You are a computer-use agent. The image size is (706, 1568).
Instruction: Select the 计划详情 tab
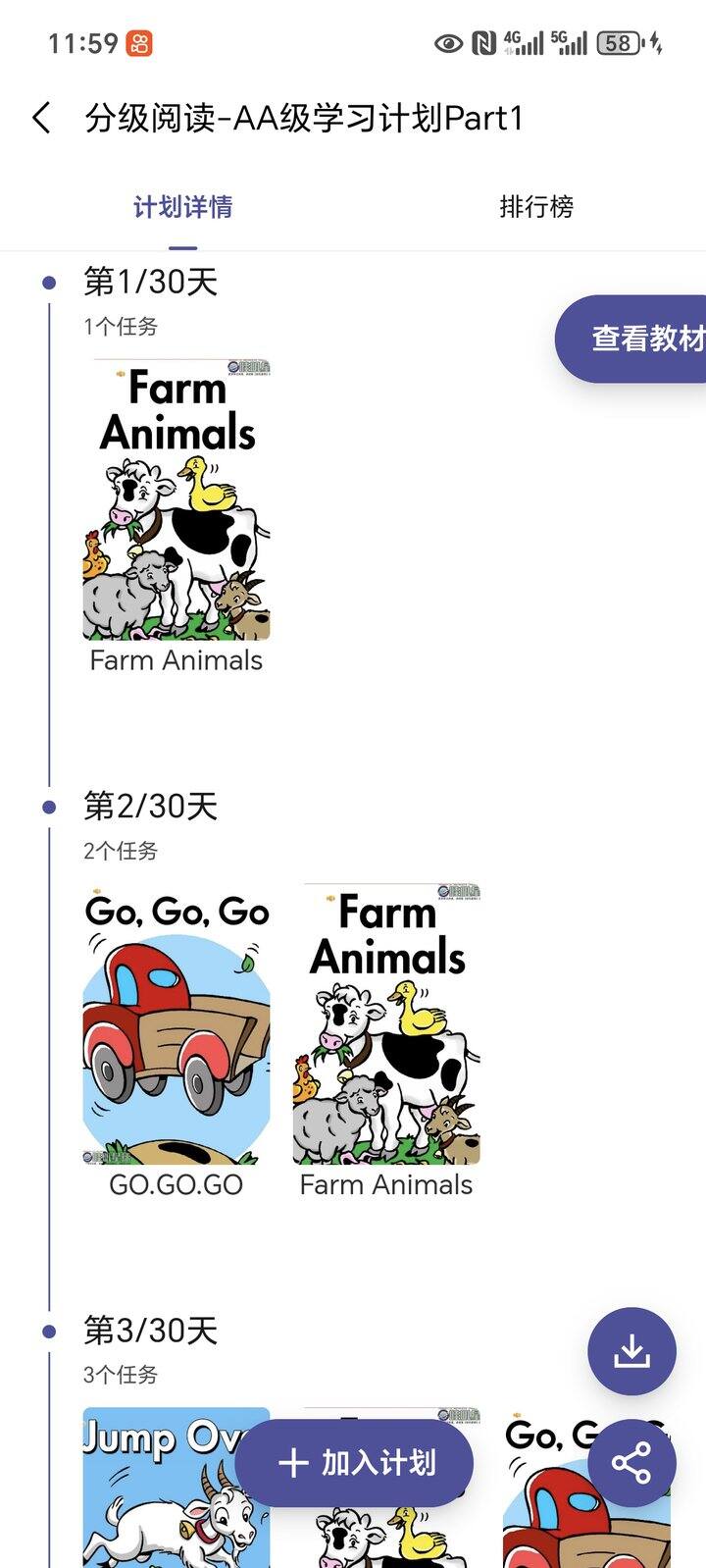(182, 207)
